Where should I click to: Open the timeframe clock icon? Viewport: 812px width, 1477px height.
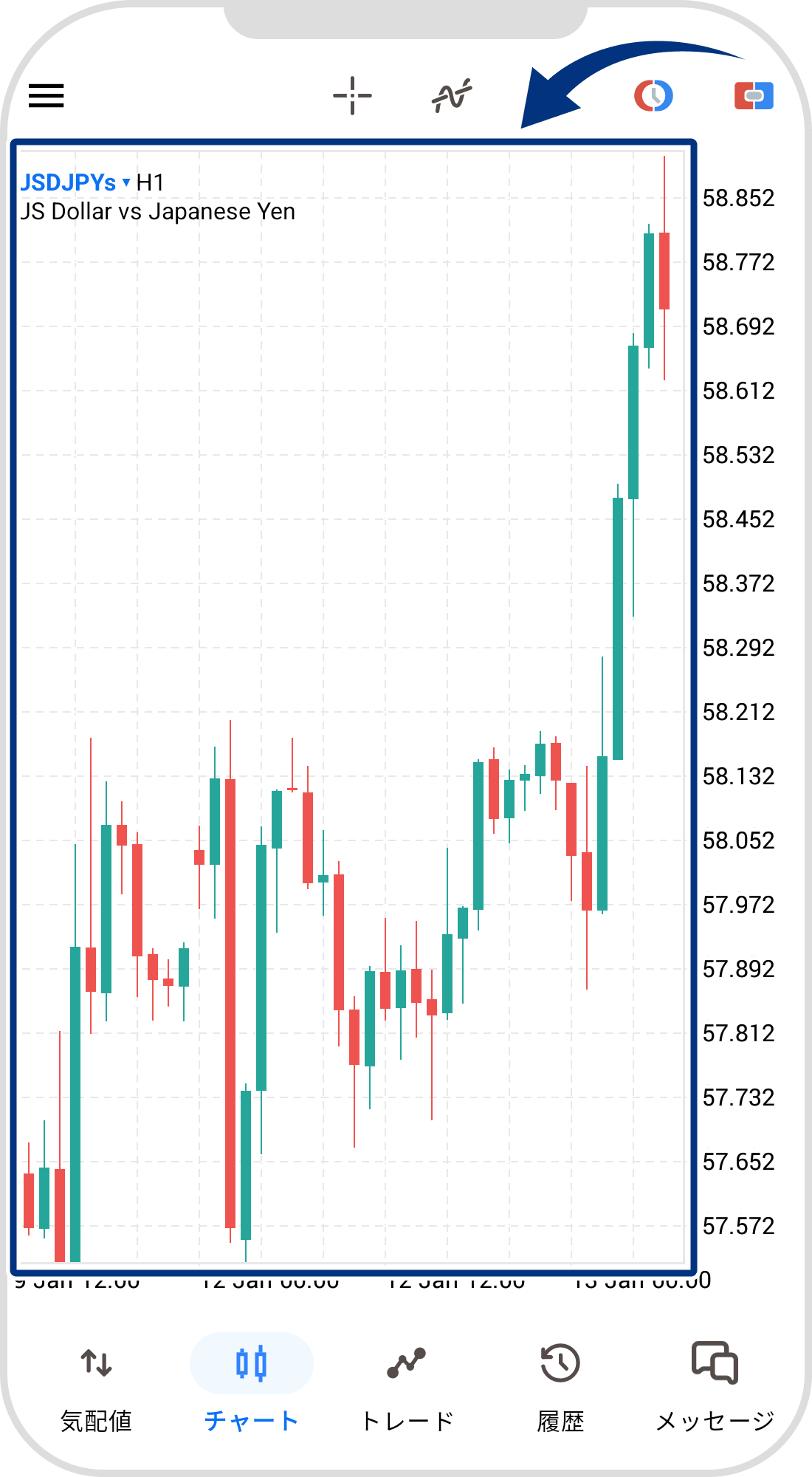653,95
